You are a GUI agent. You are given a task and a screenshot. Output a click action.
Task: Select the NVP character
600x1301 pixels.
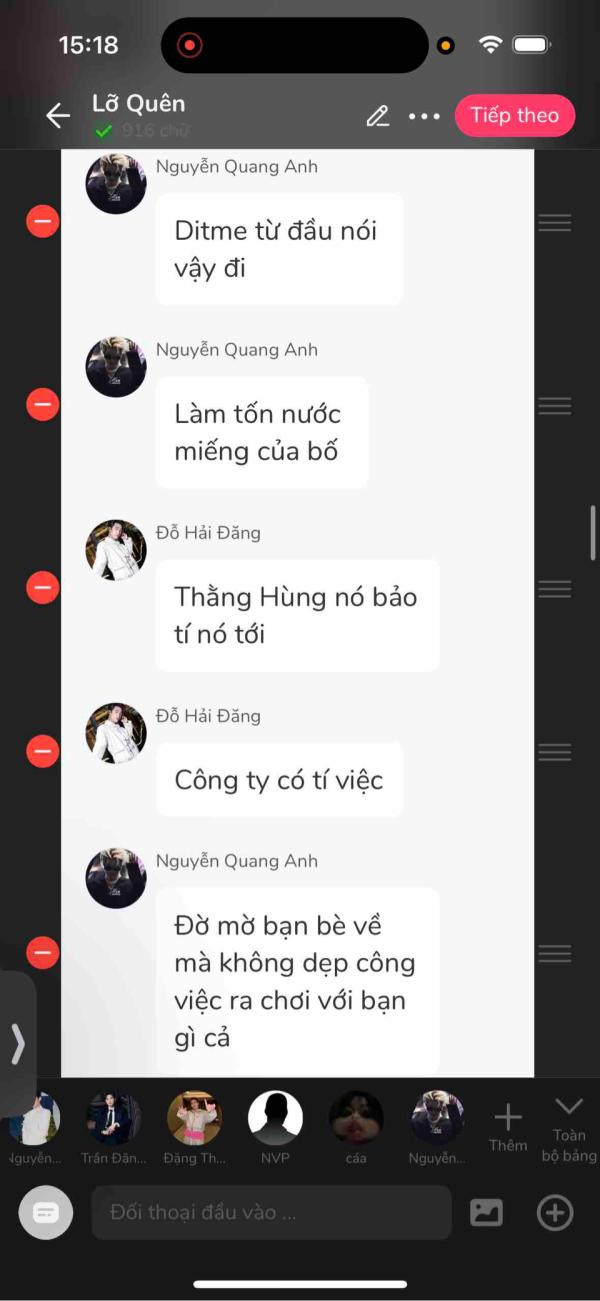click(x=275, y=1128)
